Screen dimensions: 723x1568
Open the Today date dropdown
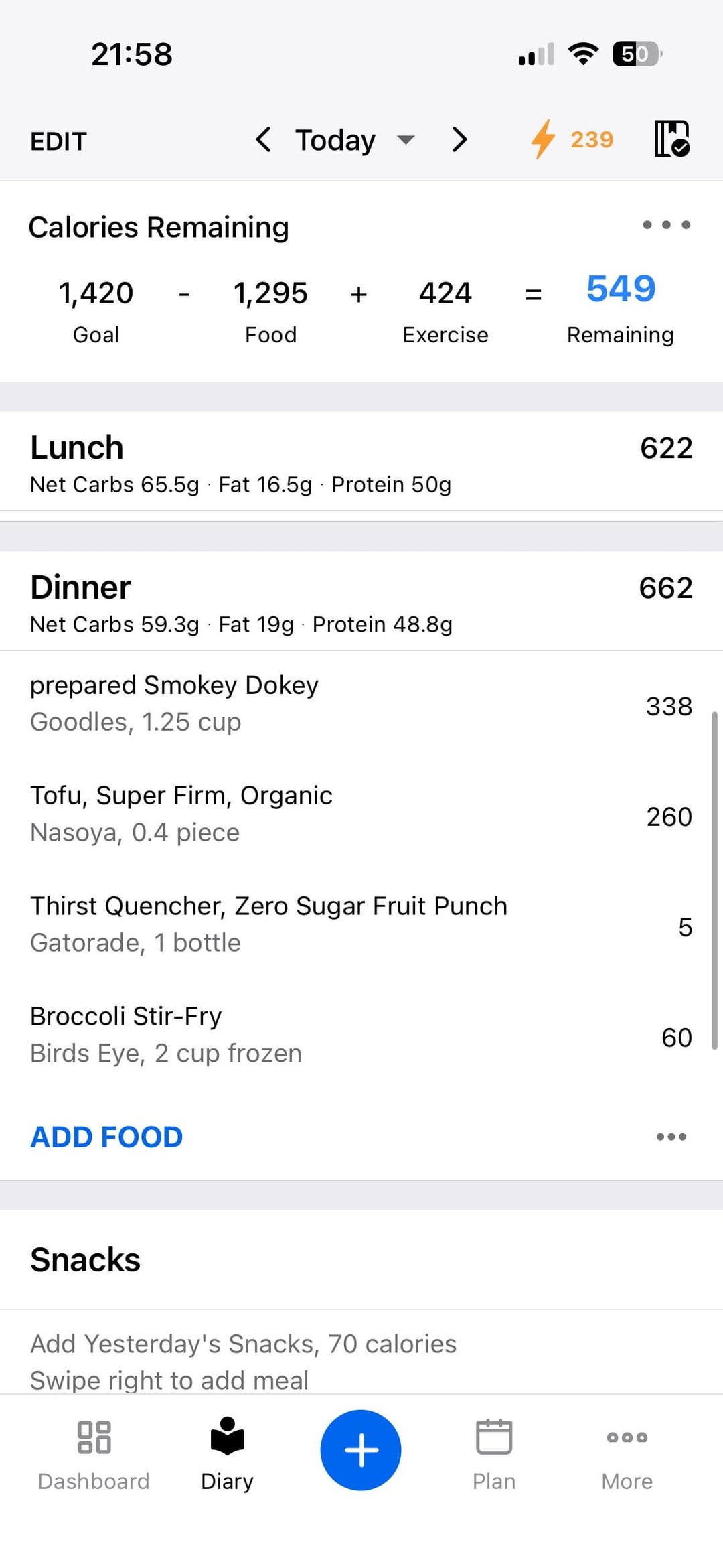[x=355, y=140]
